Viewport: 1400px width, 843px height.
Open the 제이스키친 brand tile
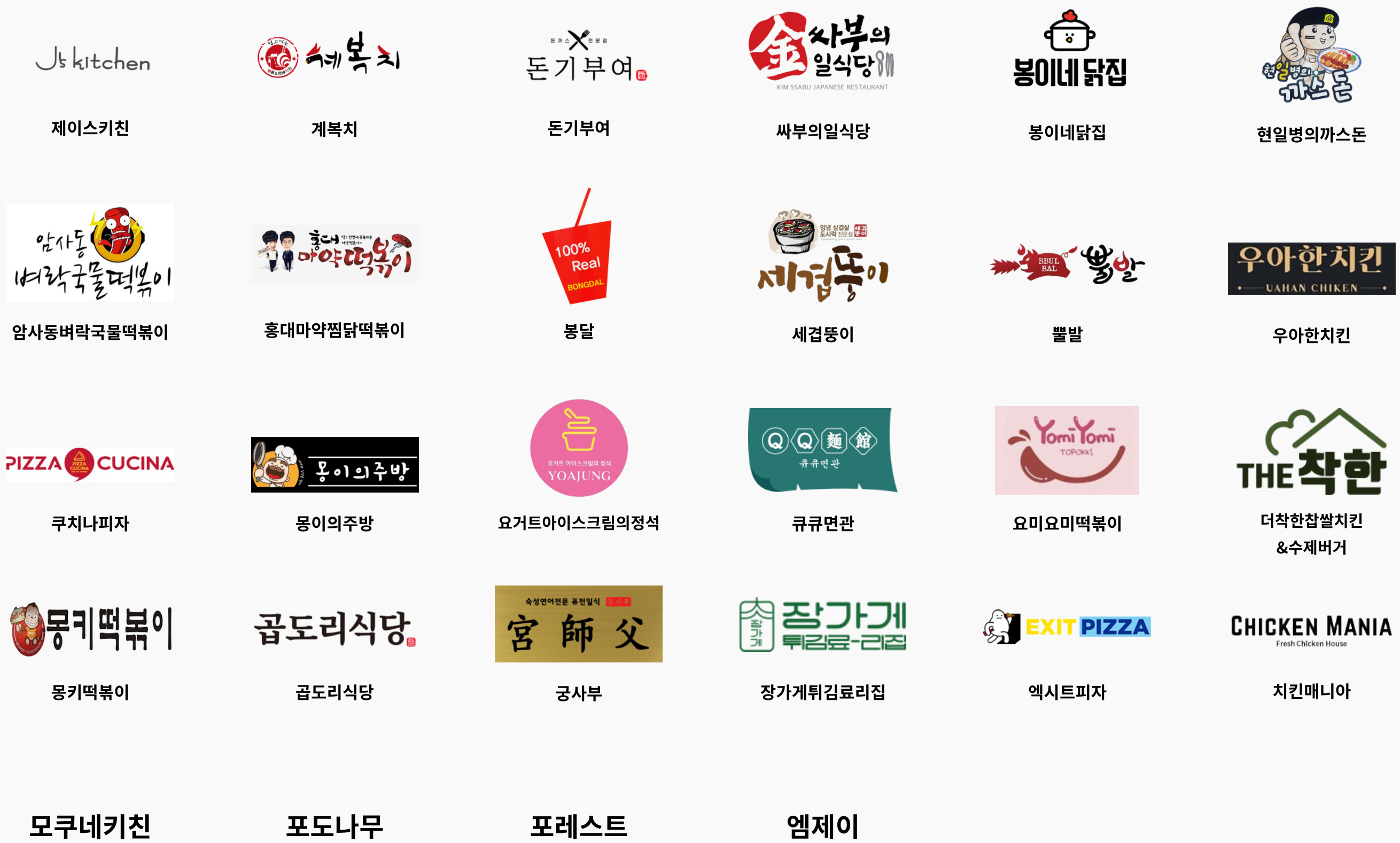(91, 60)
